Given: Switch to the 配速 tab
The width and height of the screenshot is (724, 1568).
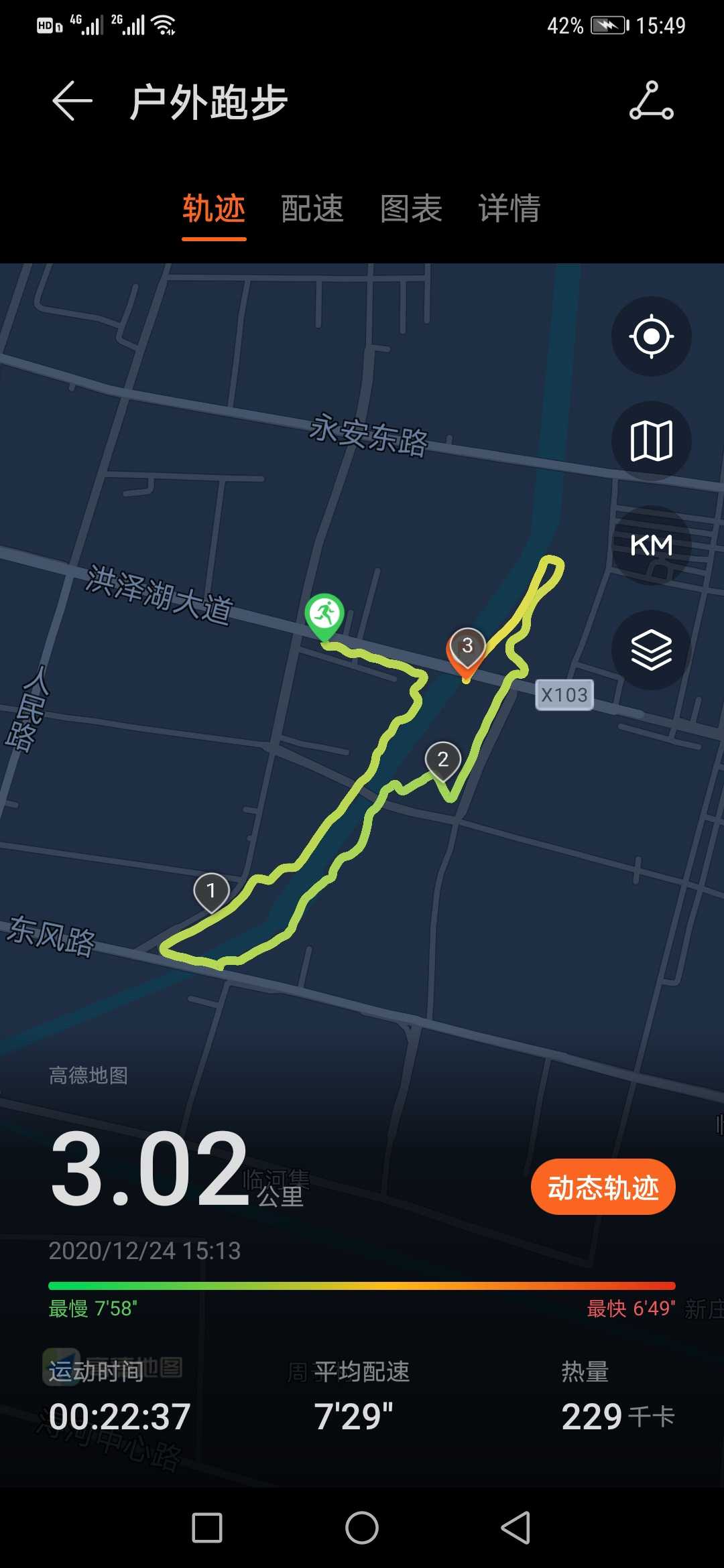Looking at the screenshot, I should point(312,208).
